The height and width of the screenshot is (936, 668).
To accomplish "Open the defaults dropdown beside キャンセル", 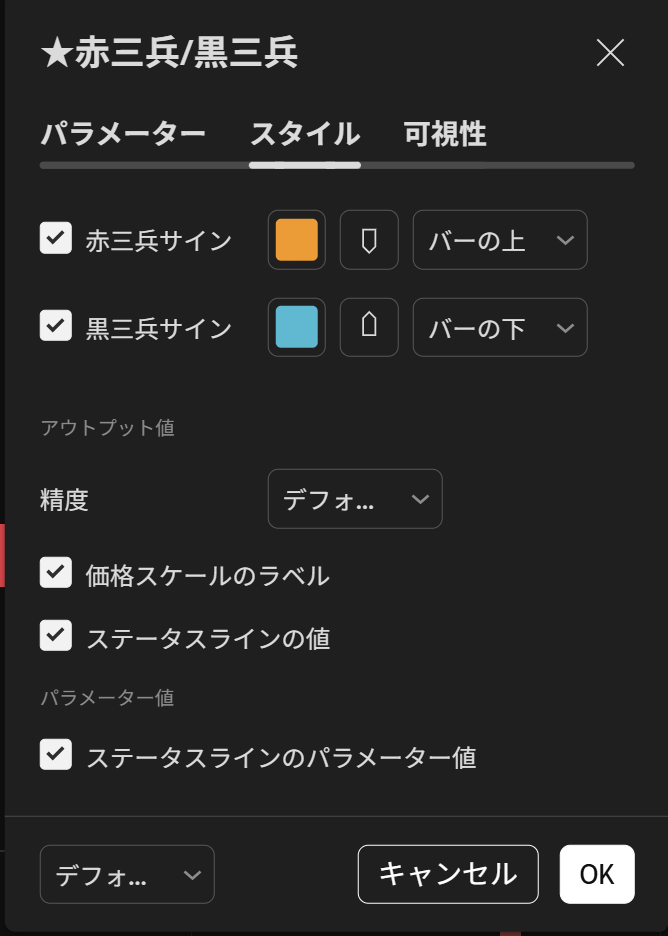I will (x=127, y=875).
